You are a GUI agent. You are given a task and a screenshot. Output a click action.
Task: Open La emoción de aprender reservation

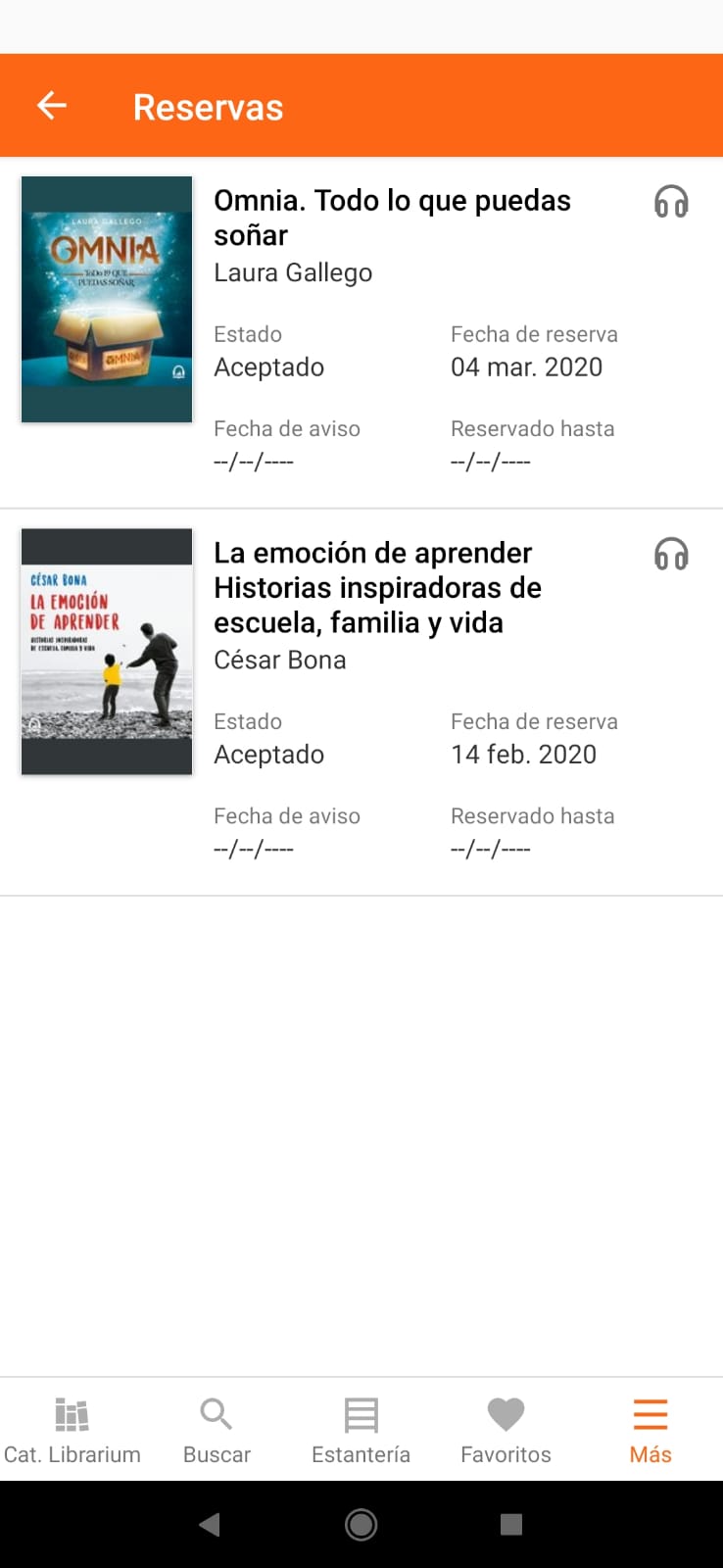[361, 703]
